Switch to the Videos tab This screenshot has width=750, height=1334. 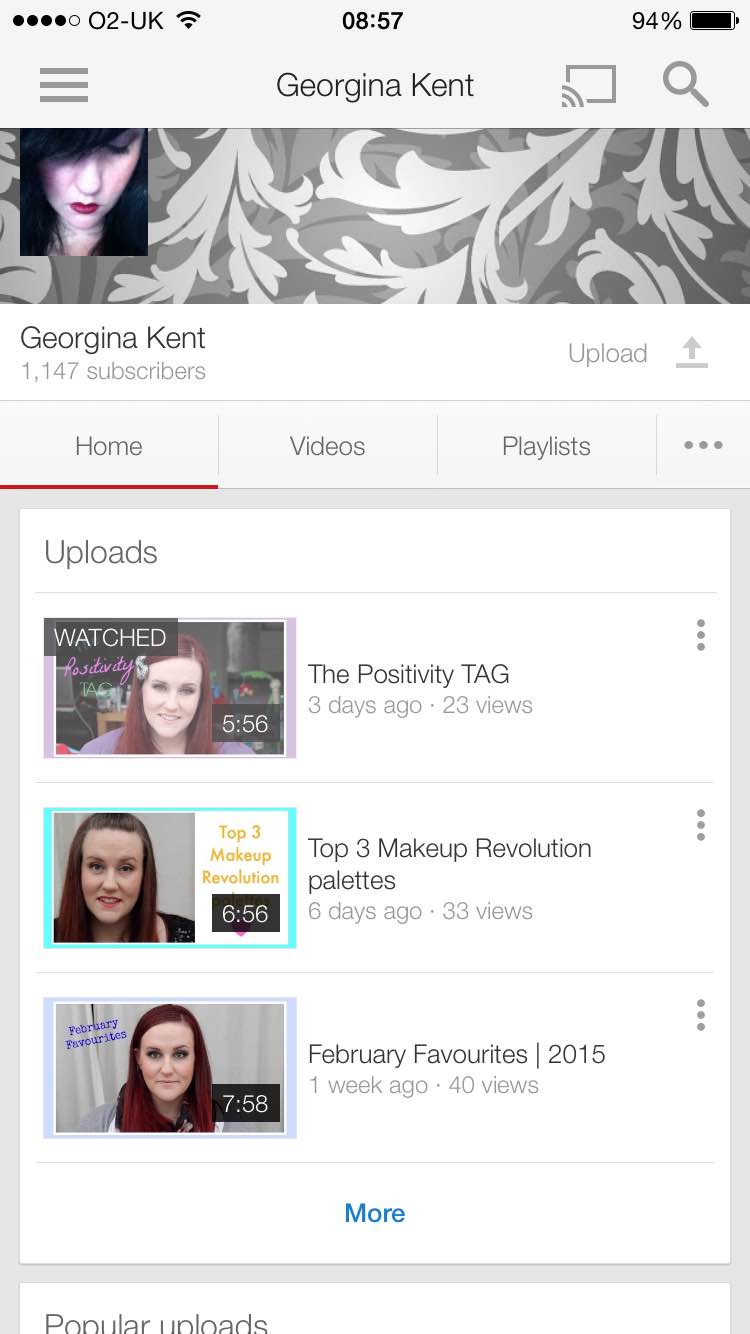(327, 446)
